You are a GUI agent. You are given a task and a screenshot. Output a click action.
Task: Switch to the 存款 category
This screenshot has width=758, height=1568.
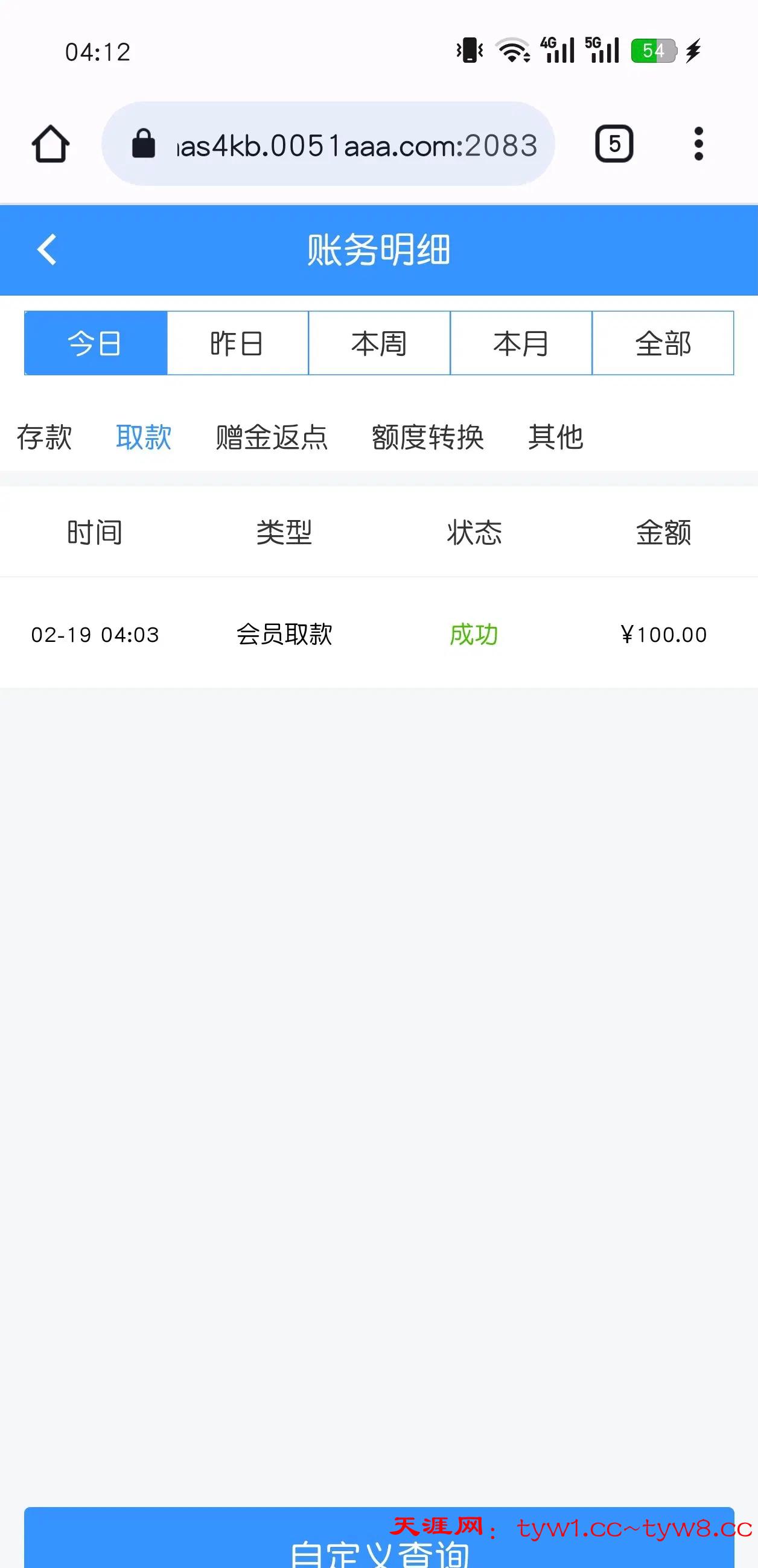45,437
